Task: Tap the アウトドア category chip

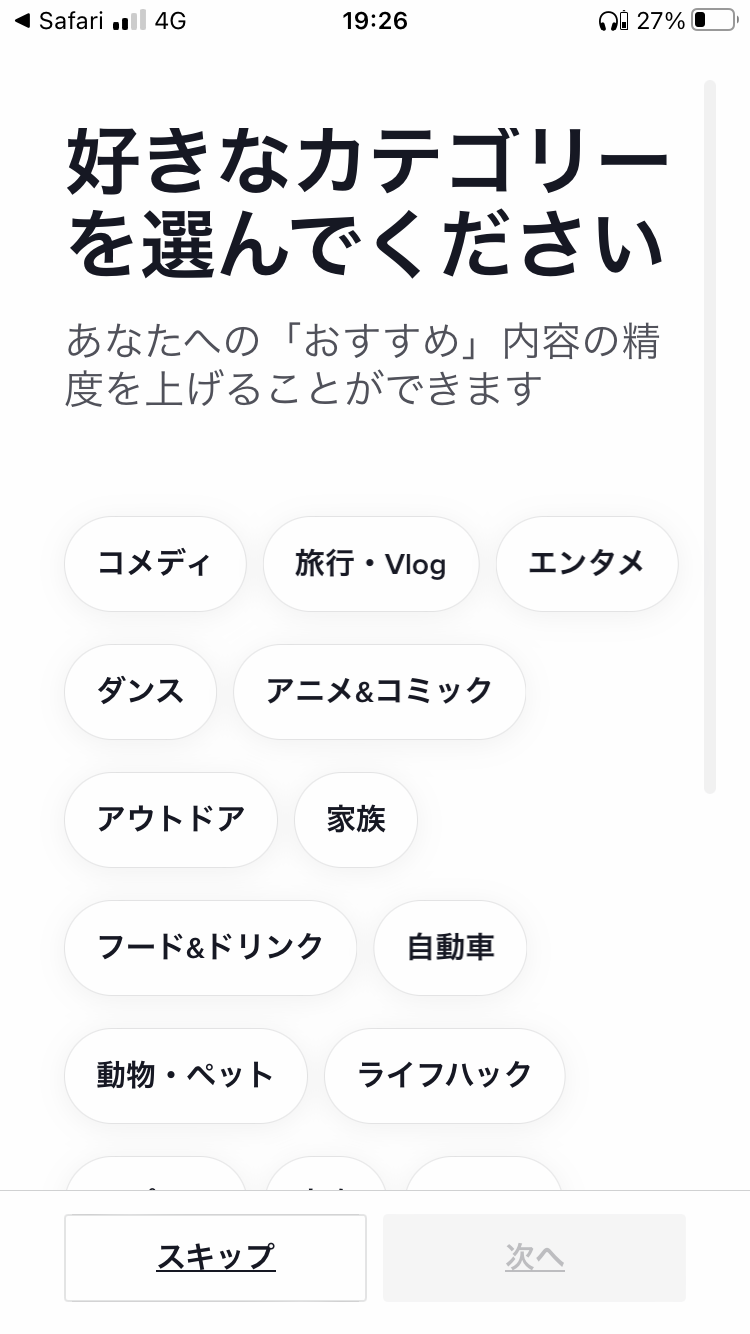Action: [x=171, y=820]
